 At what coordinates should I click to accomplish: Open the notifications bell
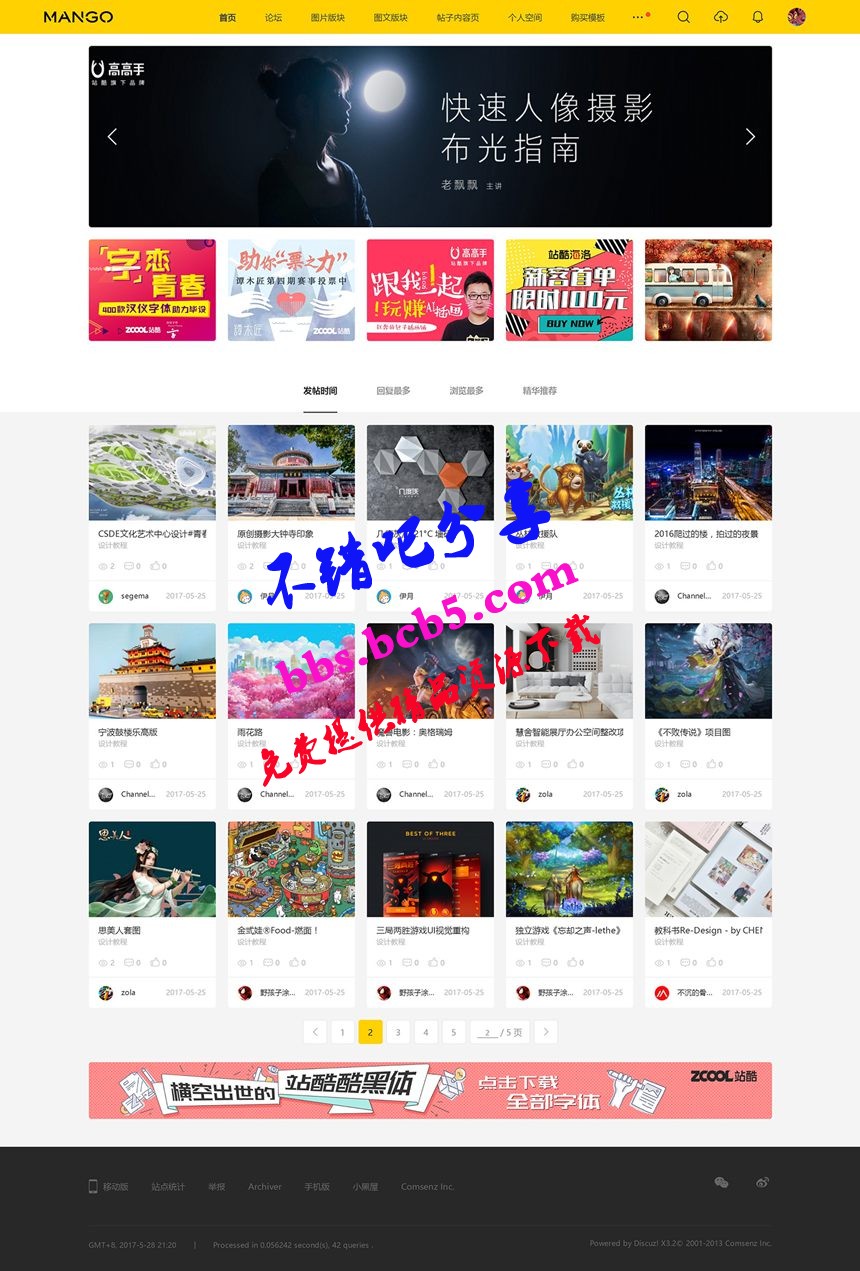(x=758, y=17)
